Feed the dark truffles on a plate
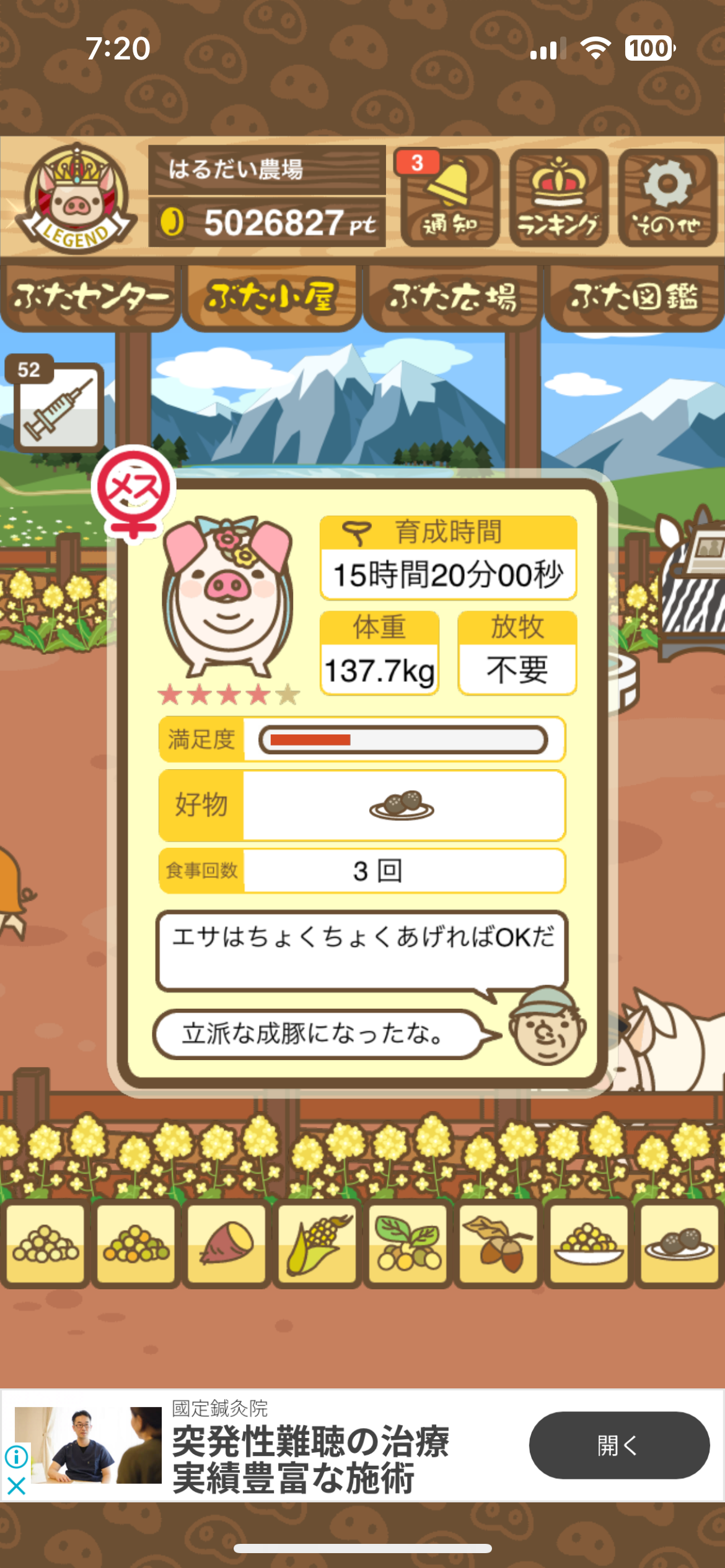725x1568 pixels. [679, 1244]
